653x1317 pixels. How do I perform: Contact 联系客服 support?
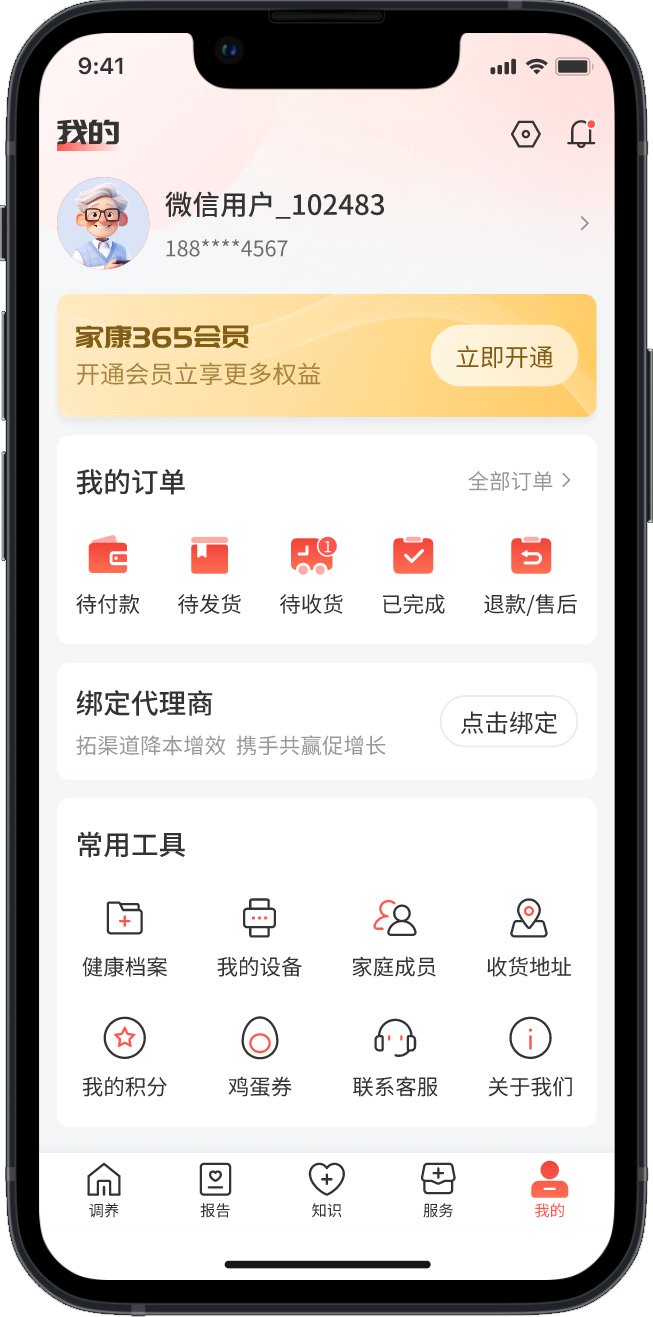[x=395, y=1057]
